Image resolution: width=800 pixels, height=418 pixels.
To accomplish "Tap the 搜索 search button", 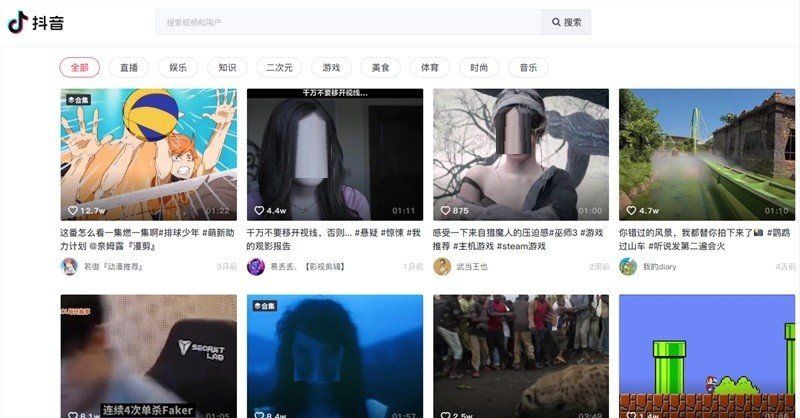I will [x=566, y=22].
